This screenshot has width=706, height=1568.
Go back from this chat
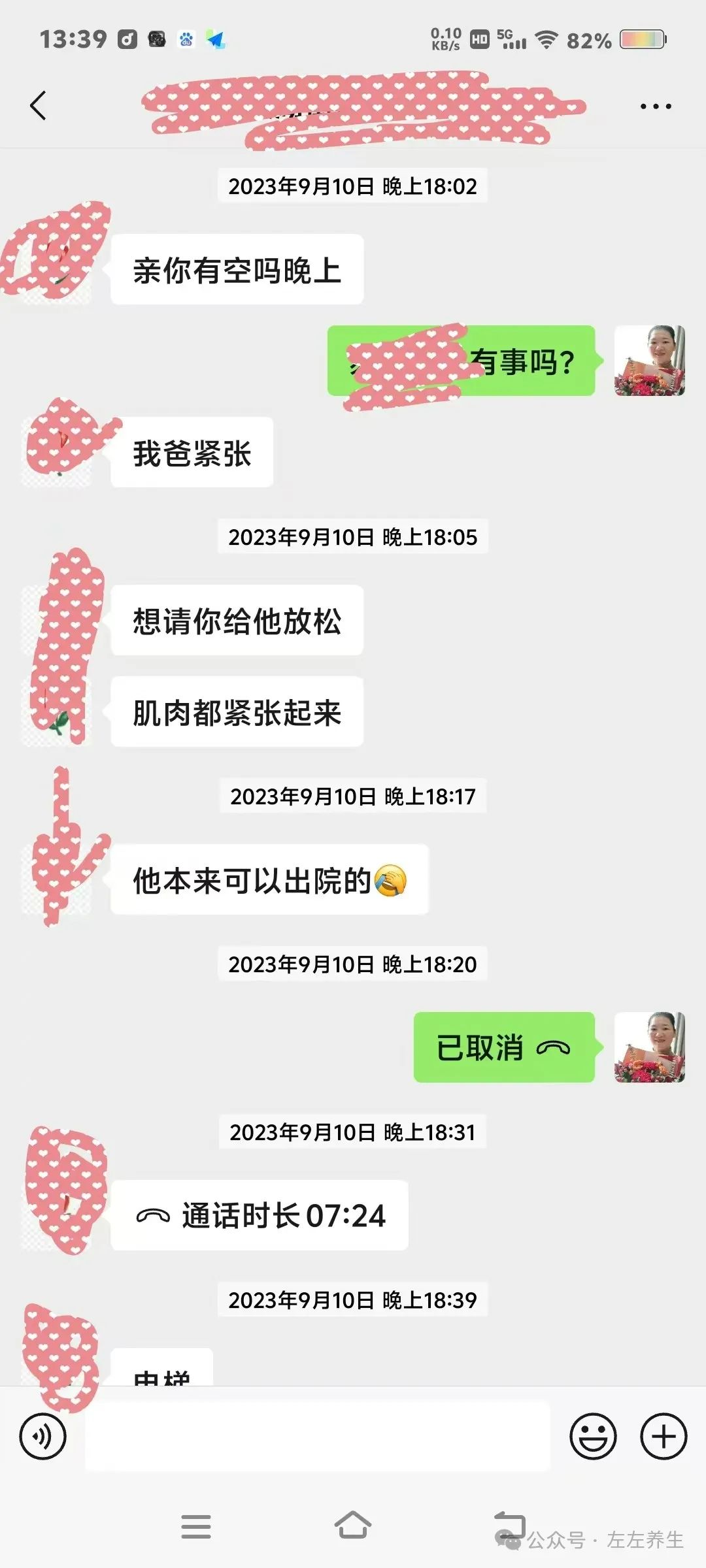point(39,106)
